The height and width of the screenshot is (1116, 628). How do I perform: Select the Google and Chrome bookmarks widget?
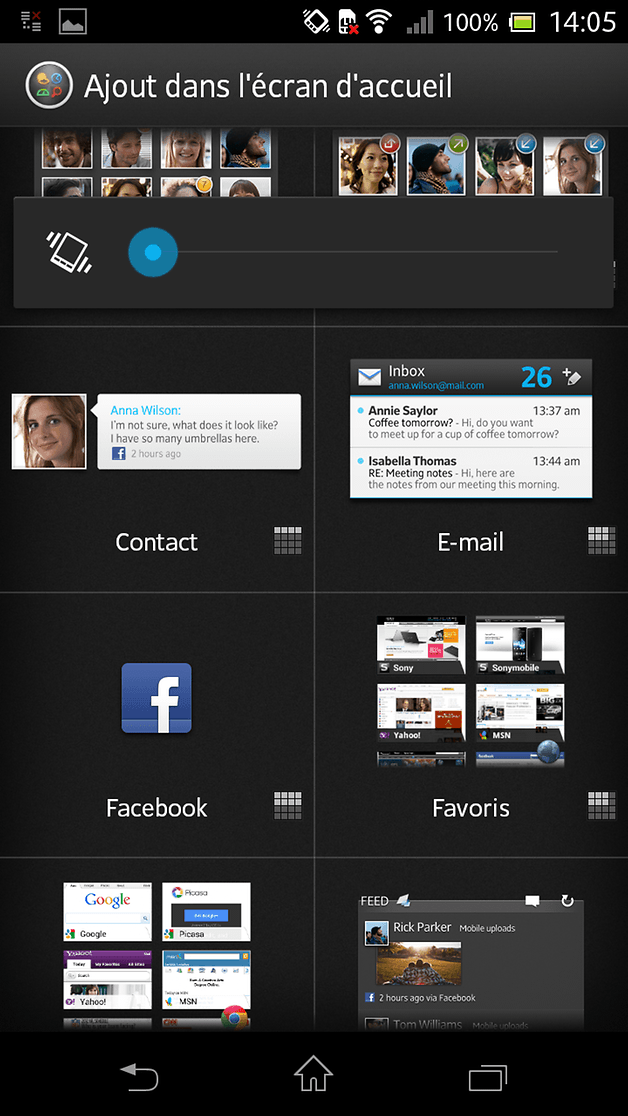pos(156,950)
